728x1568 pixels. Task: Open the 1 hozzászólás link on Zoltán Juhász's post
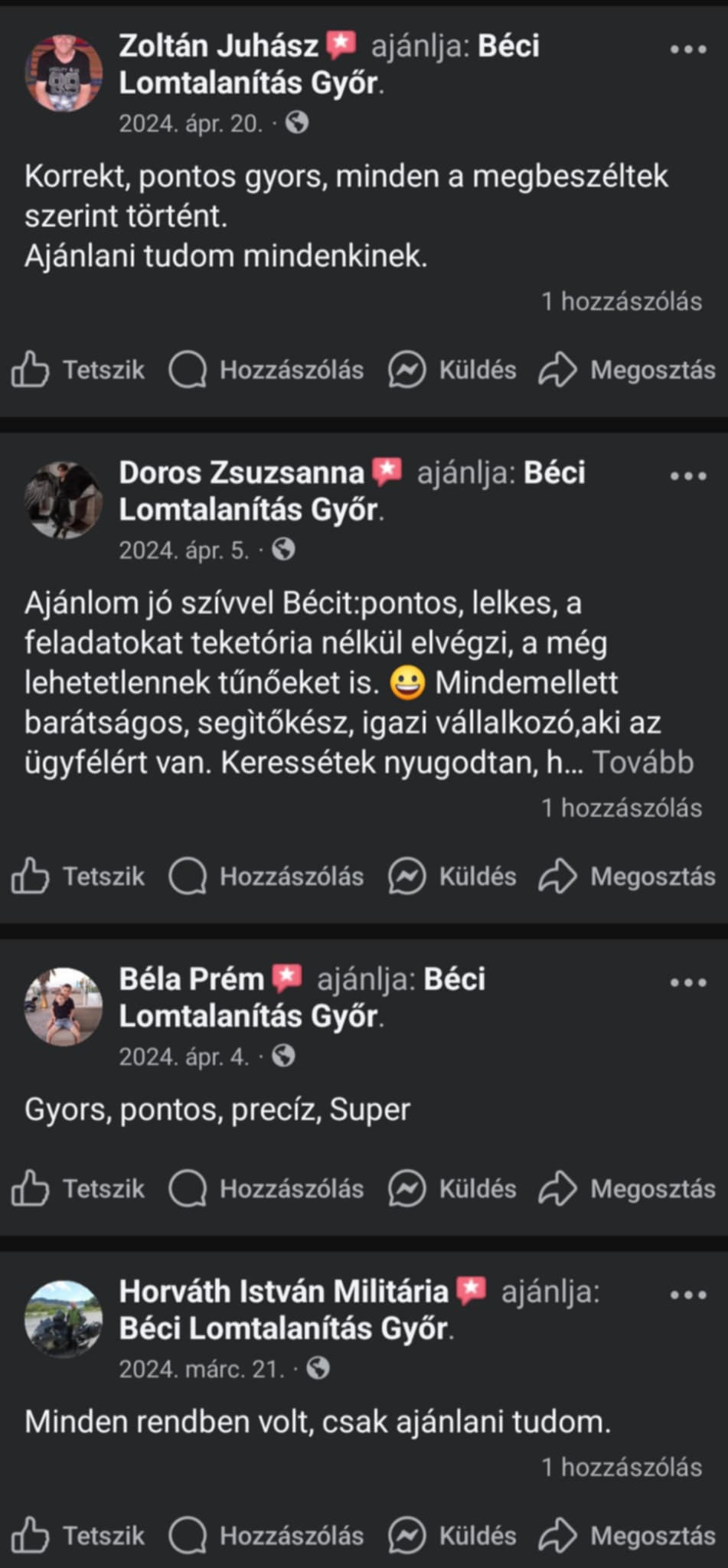coord(621,302)
